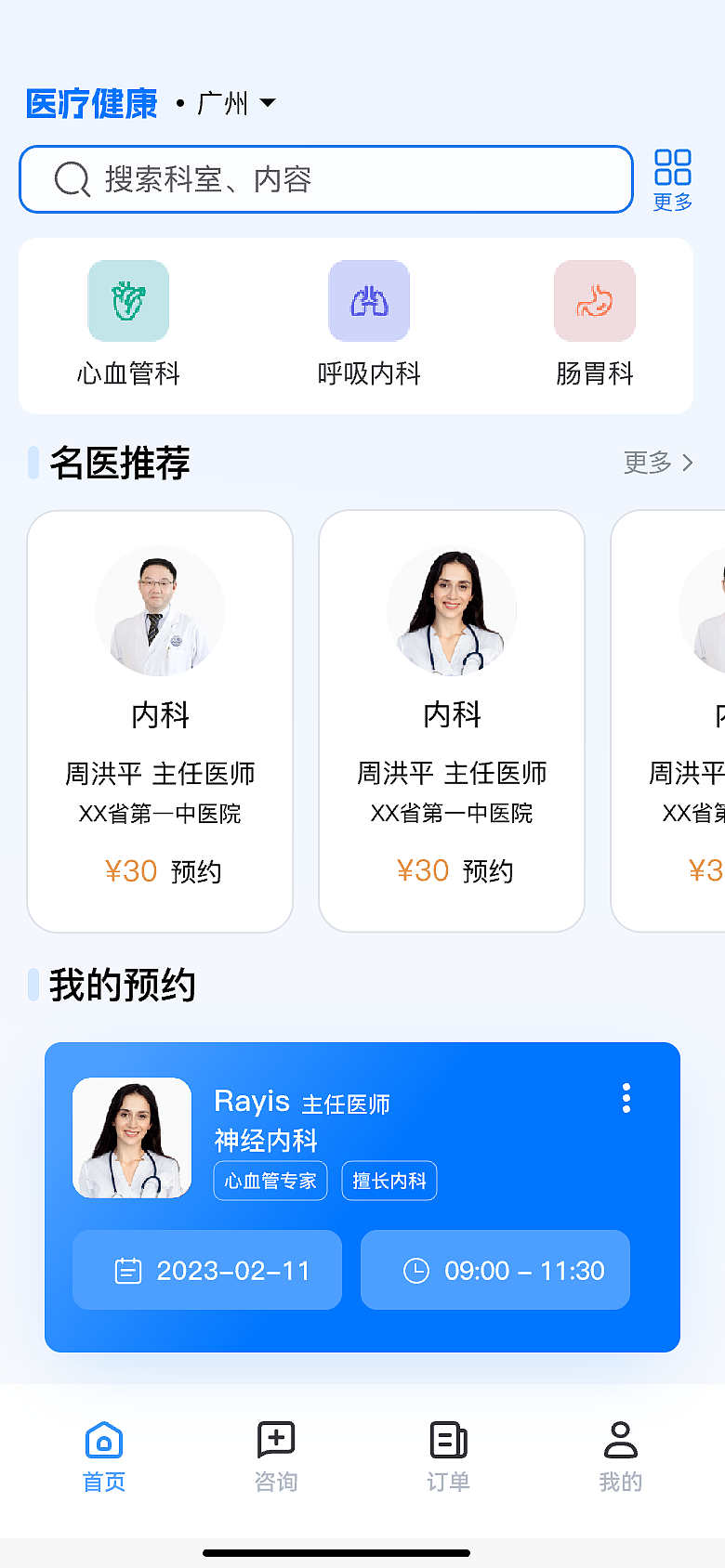Open the 心血管科 (Cardiology) department icon
725x1568 pixels.
128,300
